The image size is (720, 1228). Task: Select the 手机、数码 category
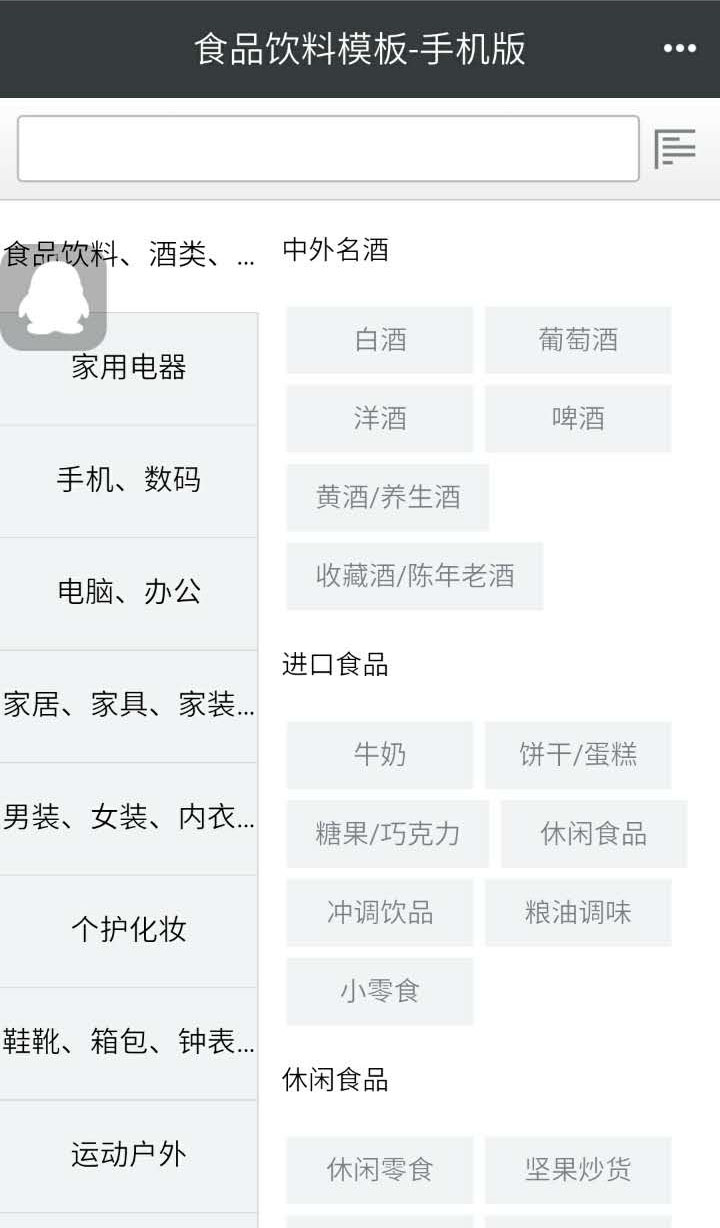(x=129, y=480)
